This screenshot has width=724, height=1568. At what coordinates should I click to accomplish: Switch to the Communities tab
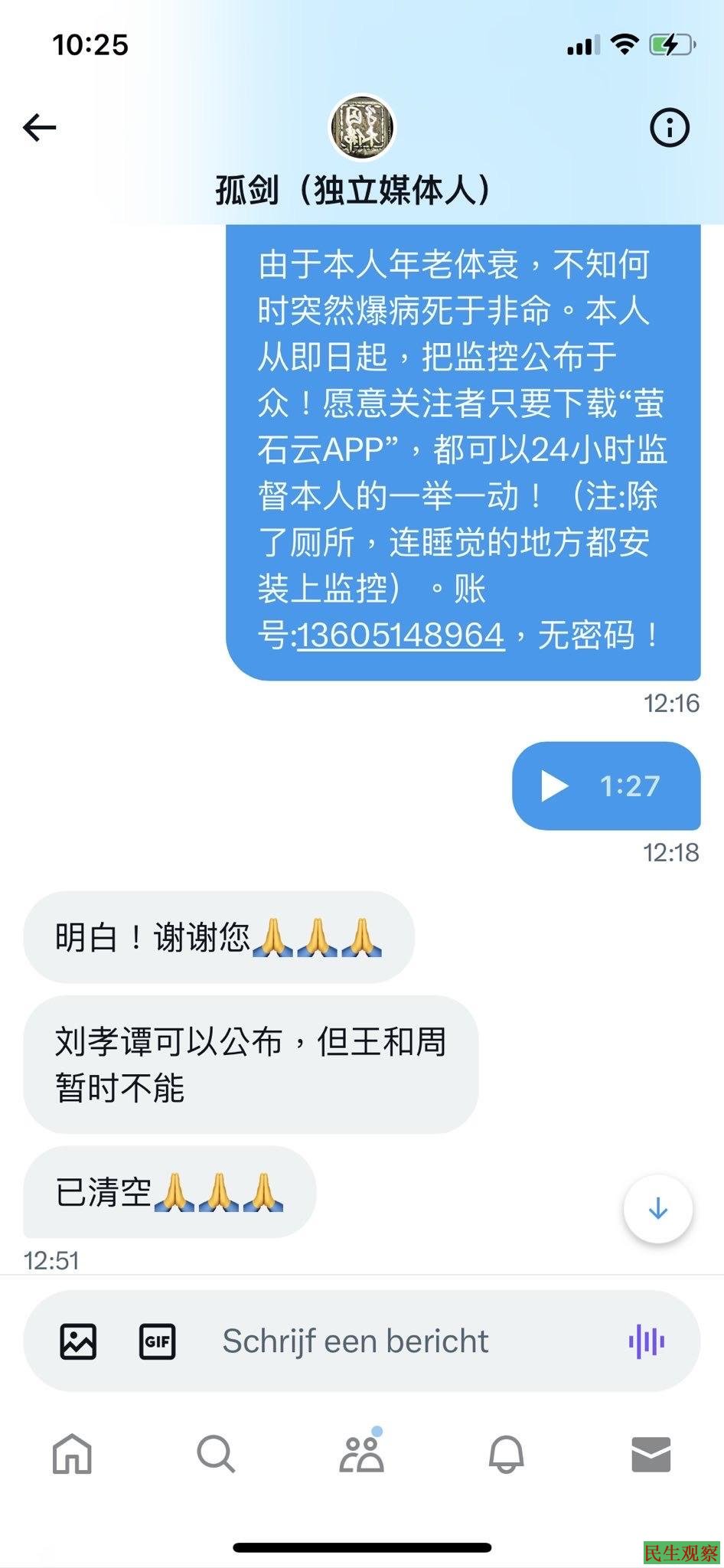[x=361, y=1454]
